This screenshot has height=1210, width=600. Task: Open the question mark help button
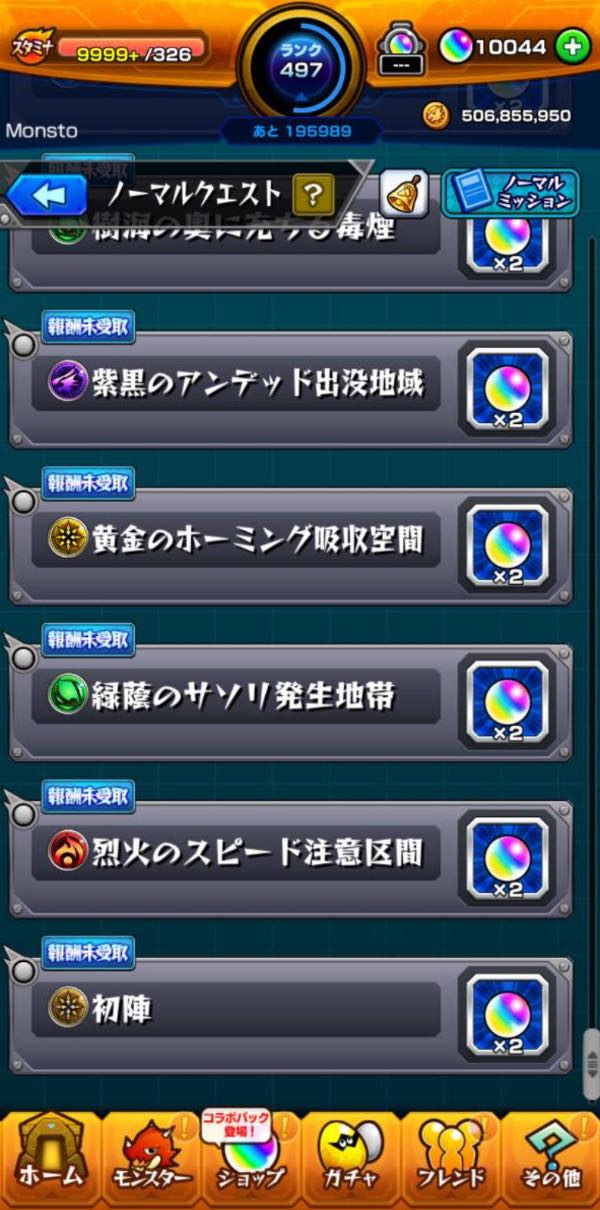312,193
